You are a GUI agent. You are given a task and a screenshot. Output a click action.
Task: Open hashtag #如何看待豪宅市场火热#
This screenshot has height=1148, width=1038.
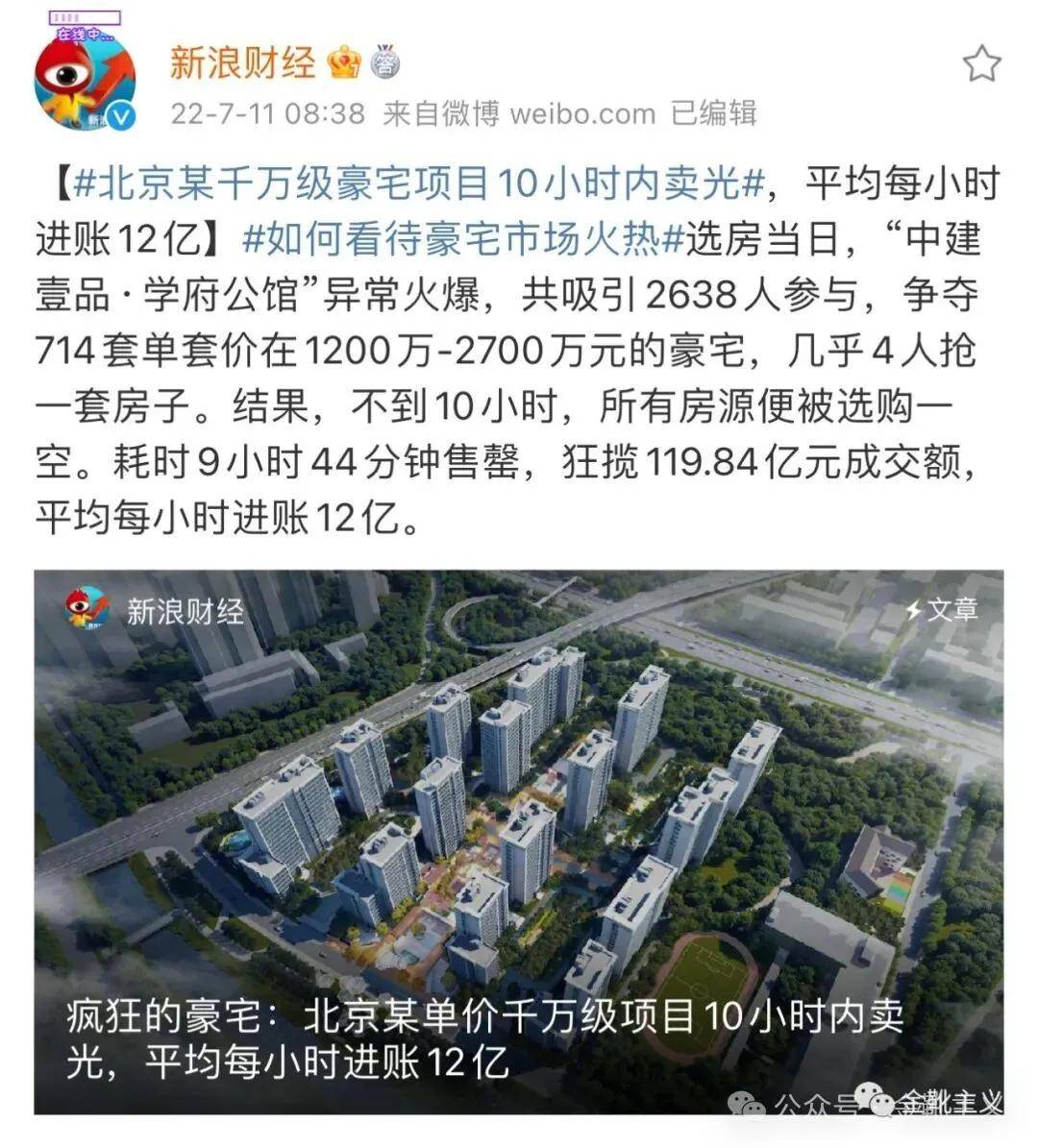point(462,239)
